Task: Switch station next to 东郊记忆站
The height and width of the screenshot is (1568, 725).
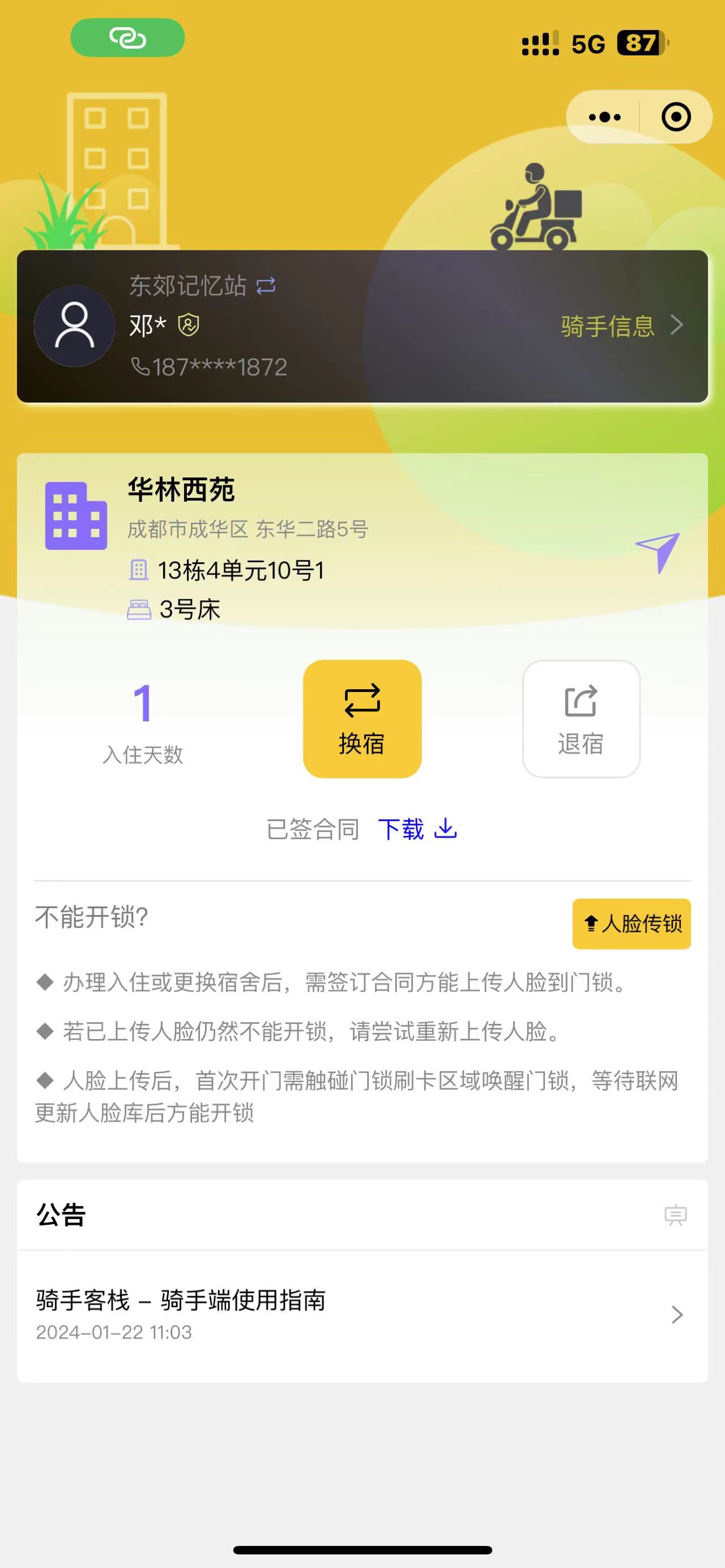Action: tap(266, 285)
